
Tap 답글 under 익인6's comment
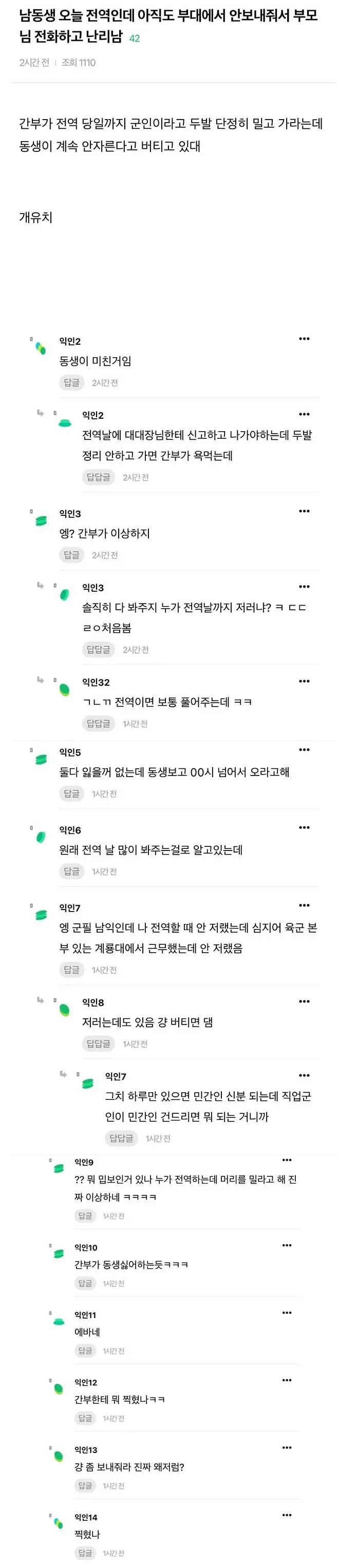71,871
